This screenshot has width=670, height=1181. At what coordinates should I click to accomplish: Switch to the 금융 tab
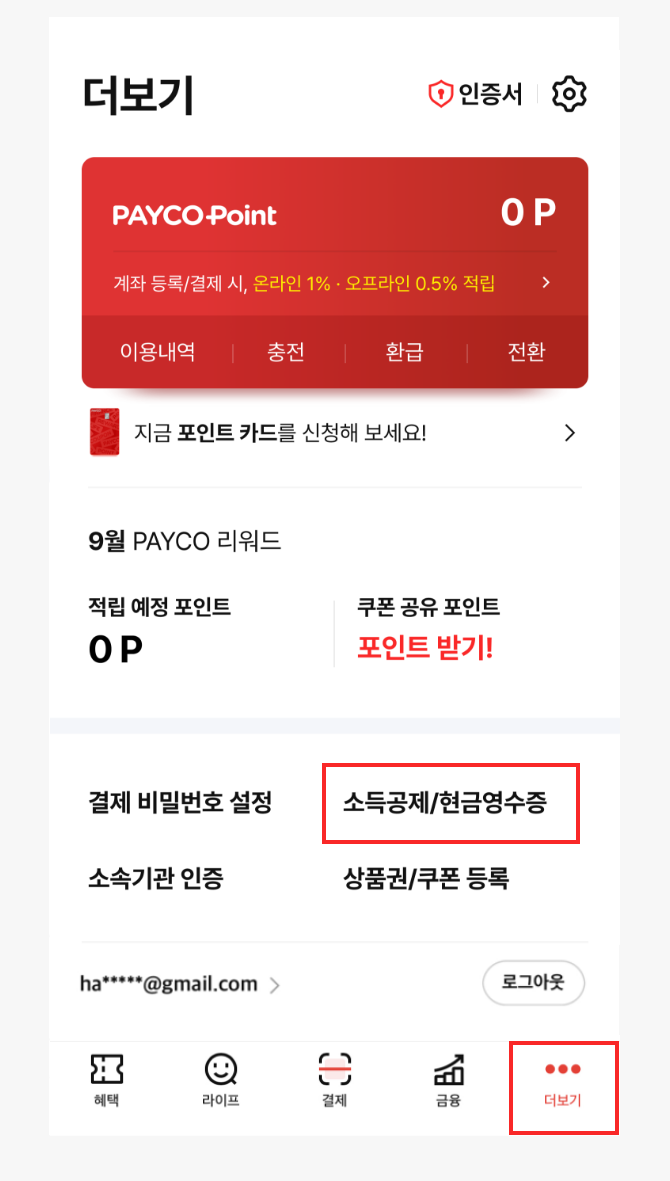pyautogui.click(x=448, y=1081)
